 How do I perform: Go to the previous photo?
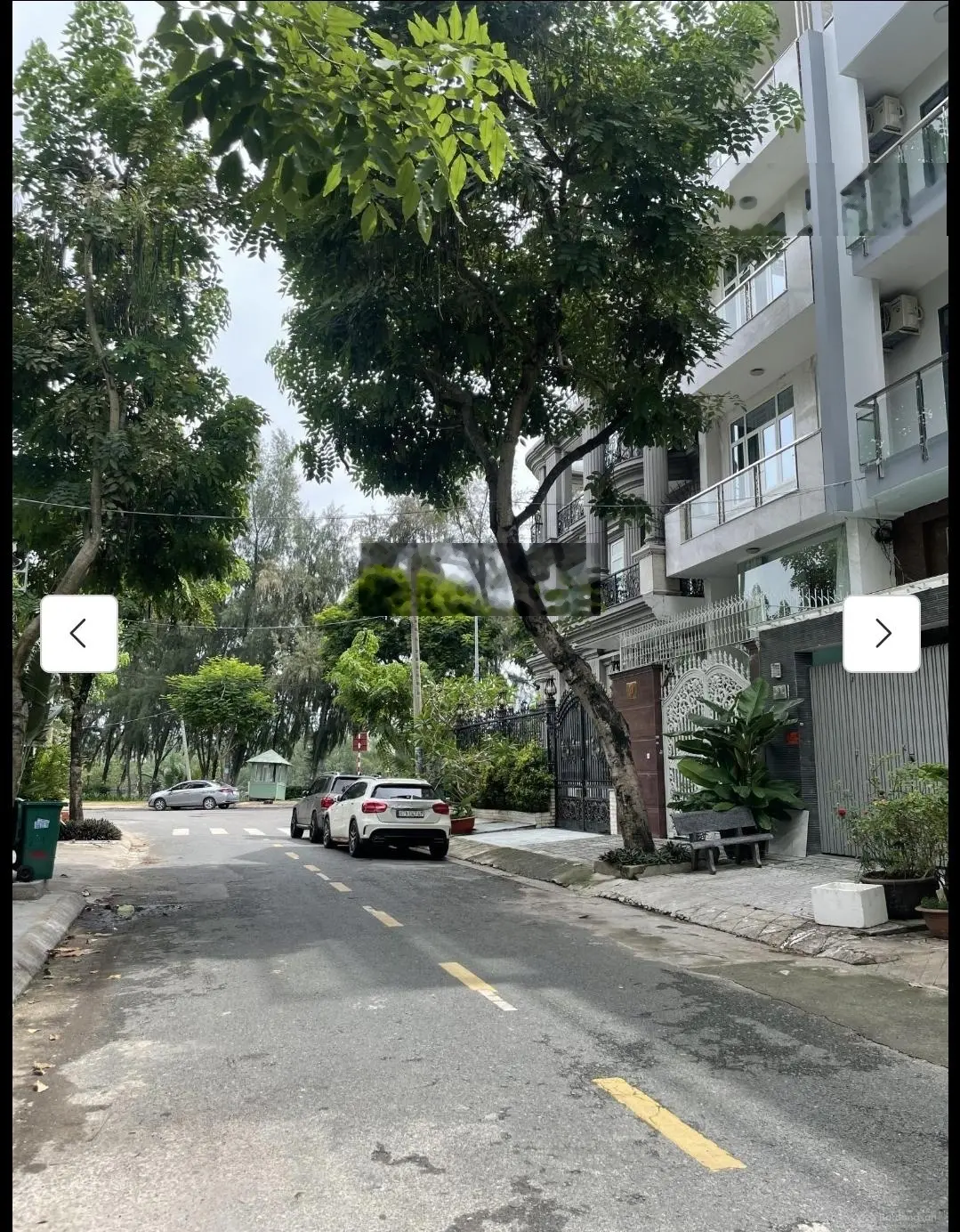coord(78,633)
